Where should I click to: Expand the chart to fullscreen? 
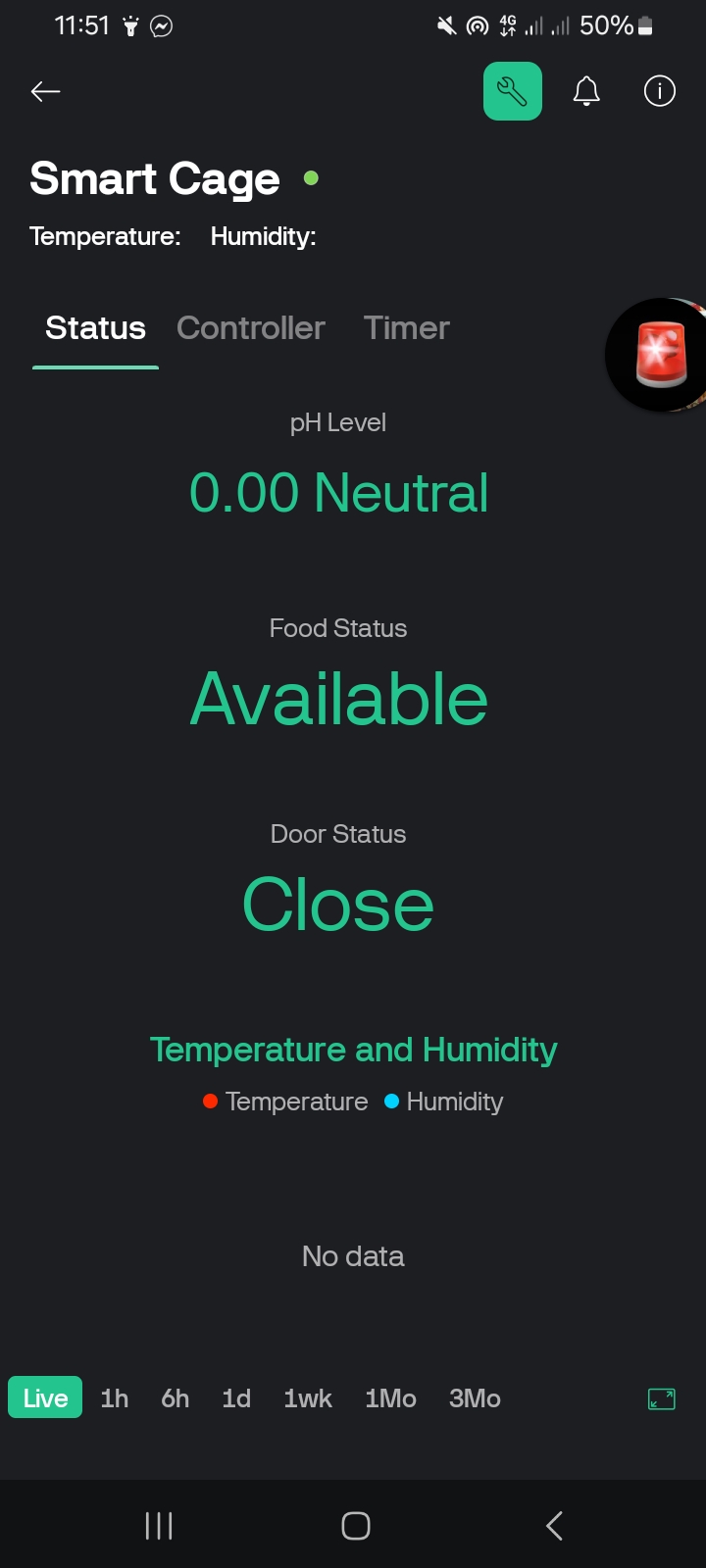[662, 1398]
